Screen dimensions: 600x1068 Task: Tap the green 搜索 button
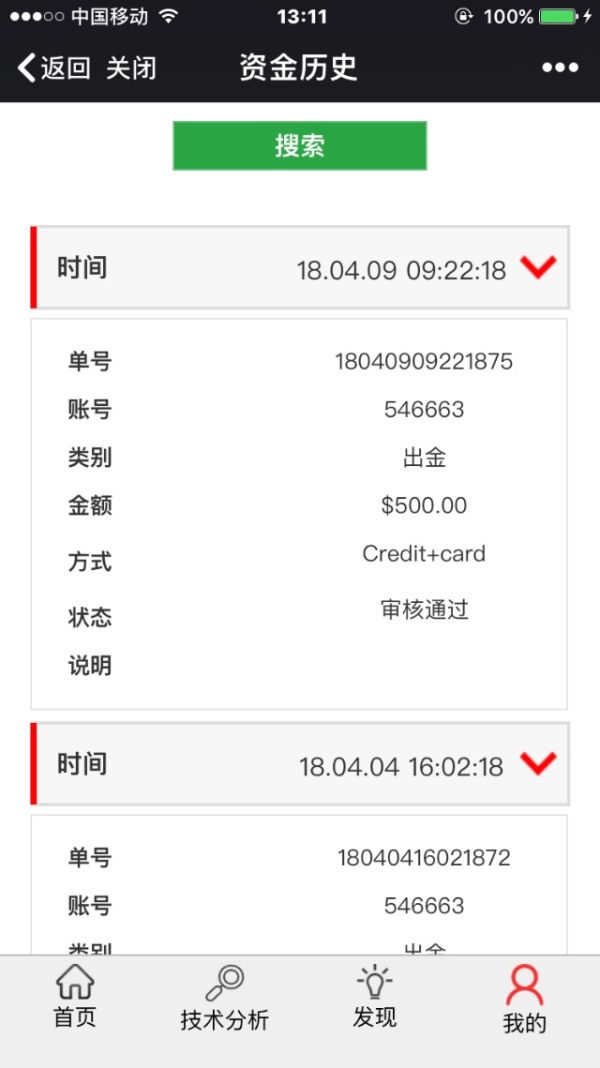coord(300,146)
